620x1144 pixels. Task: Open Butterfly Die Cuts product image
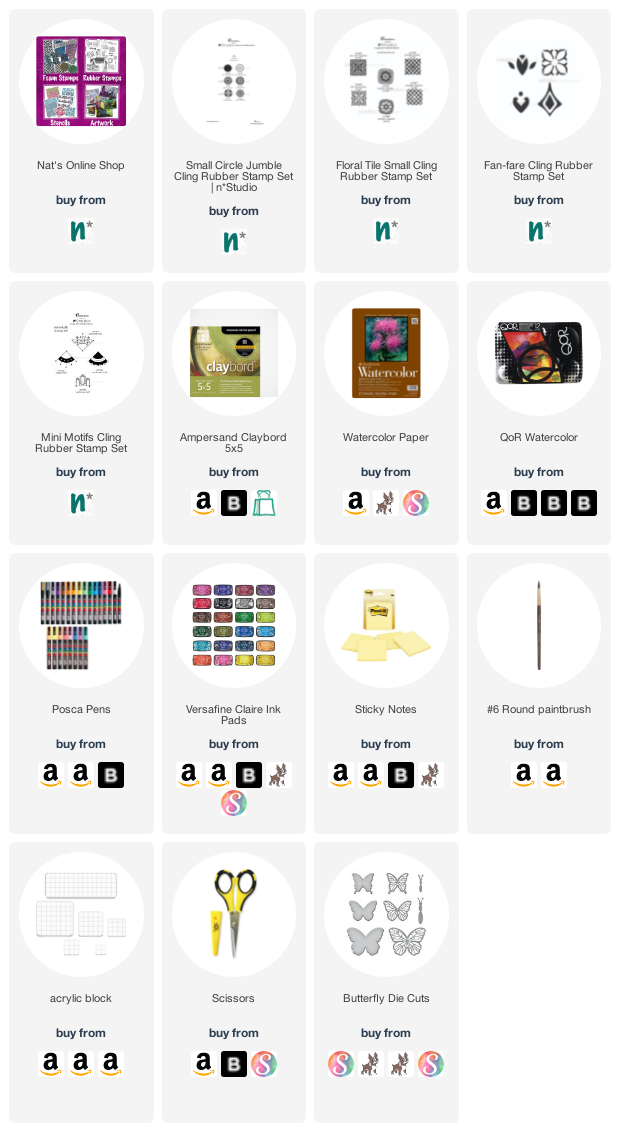click(x=386, y=914)
